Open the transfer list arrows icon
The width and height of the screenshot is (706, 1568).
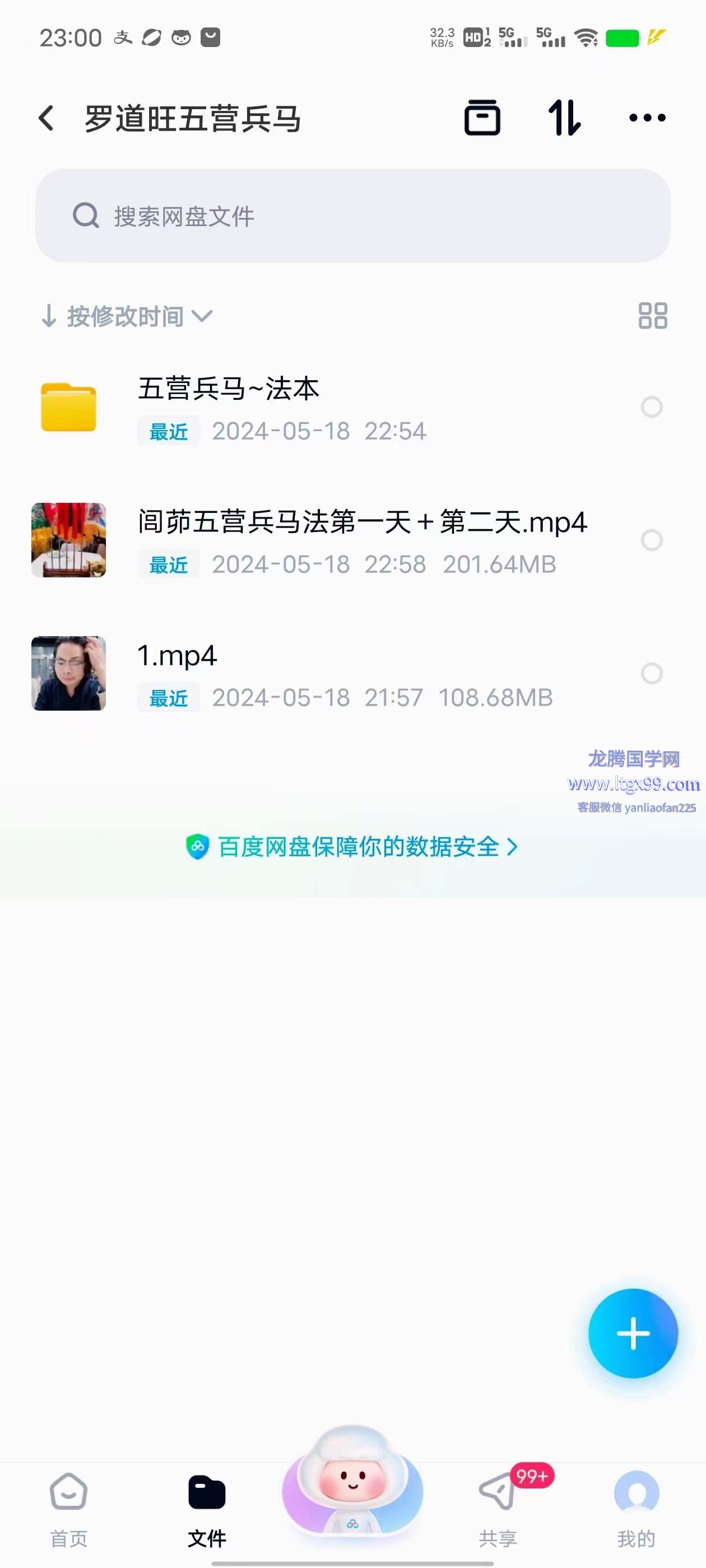pyautogui.click(x=564, y=118)
